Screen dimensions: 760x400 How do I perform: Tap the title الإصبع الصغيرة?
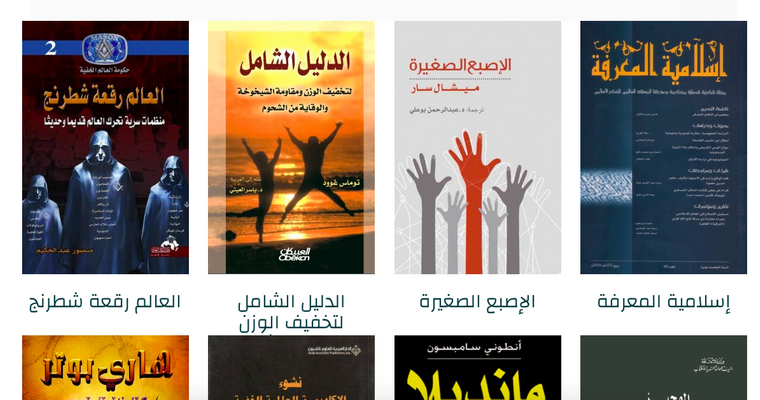[477, 302]
